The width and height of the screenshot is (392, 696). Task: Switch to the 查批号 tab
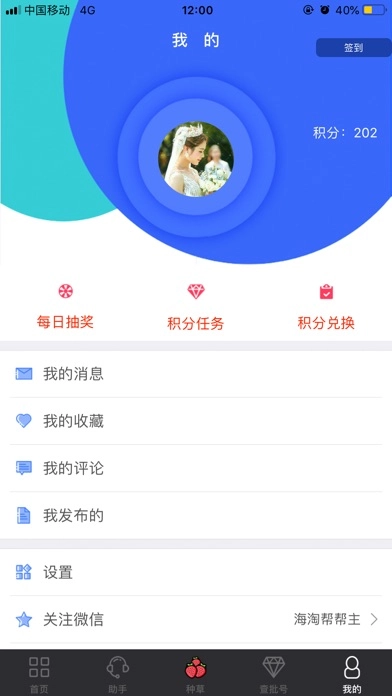(x=273, y=673)
